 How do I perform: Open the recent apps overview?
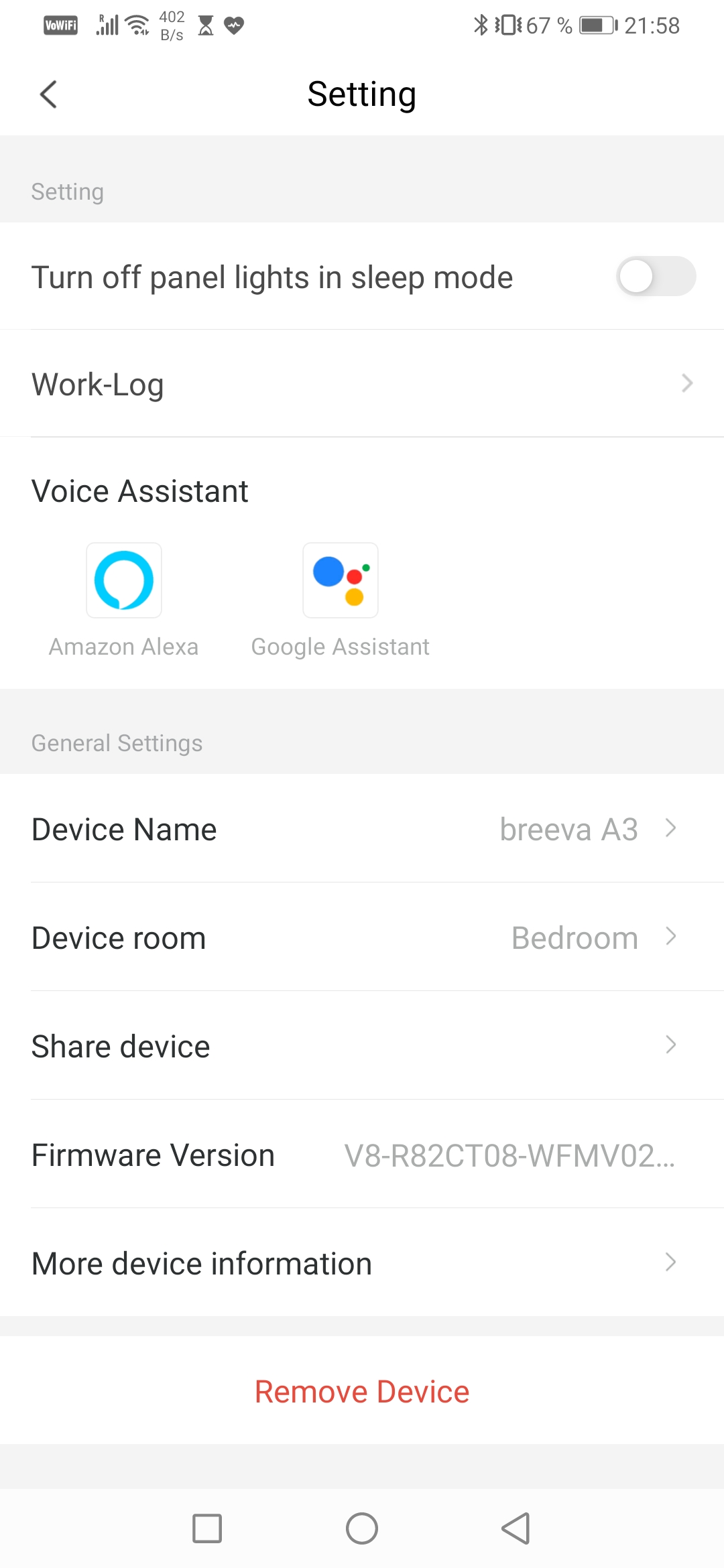coord(207,1528)
